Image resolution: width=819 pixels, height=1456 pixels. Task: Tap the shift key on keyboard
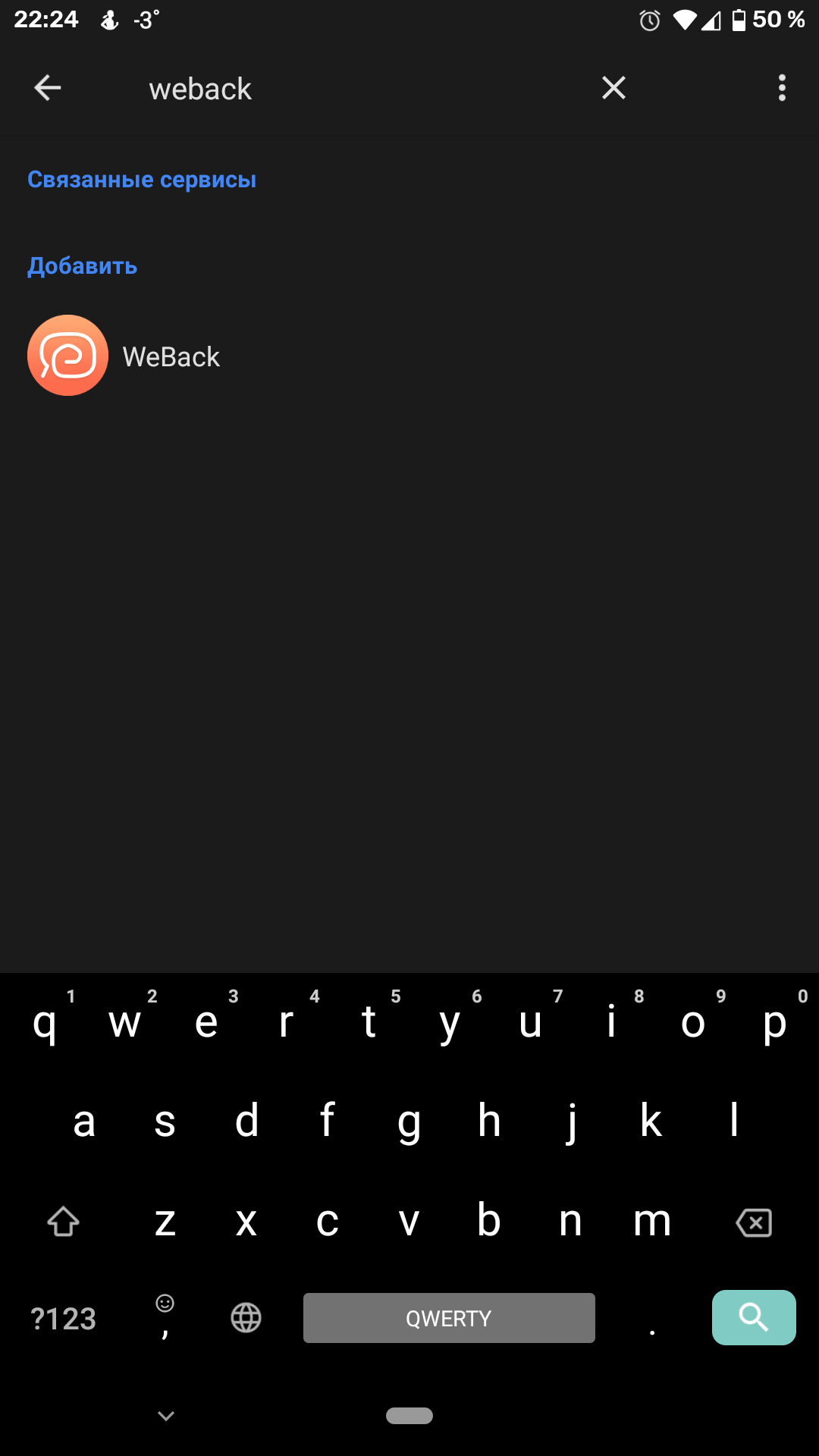point(64,1222)
